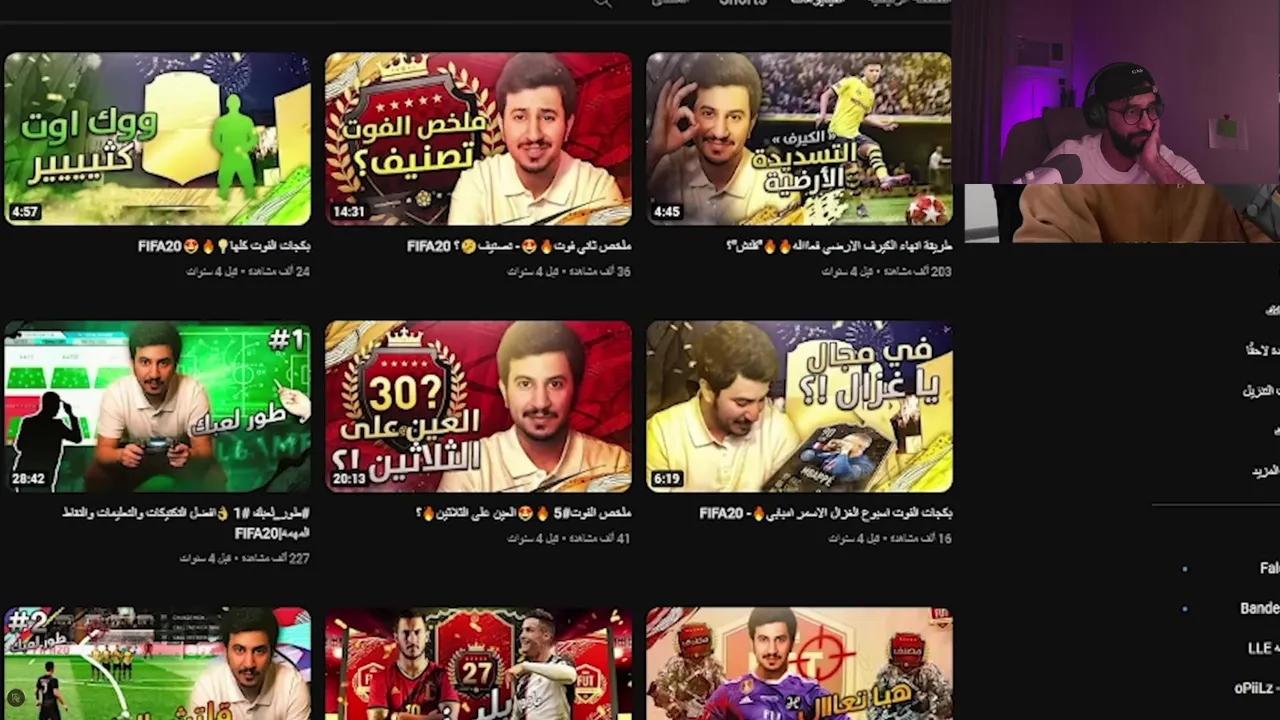Open the 20:13 'العين على الثلاثين' video

pos(478,406)
